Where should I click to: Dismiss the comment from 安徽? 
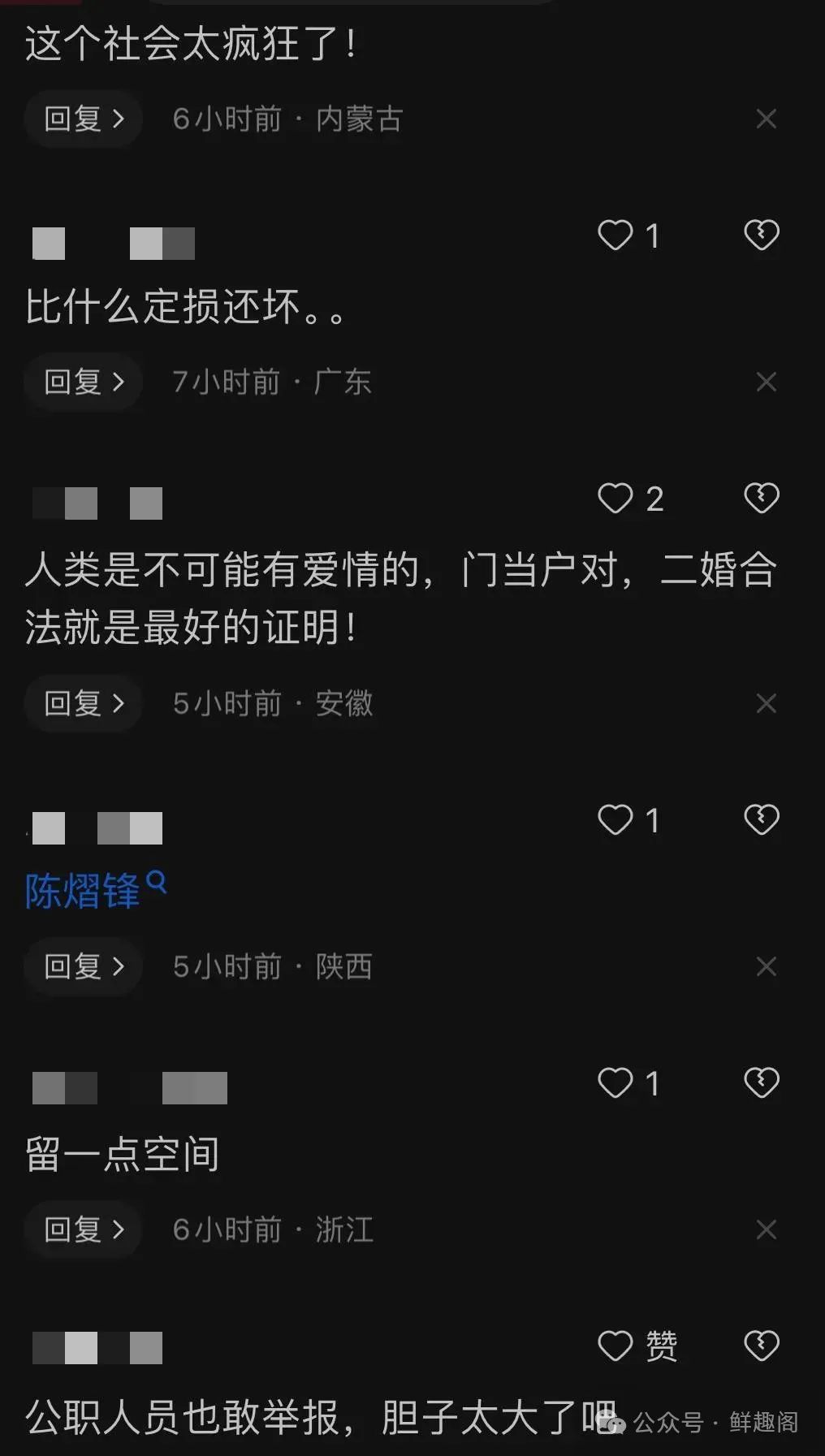pos(766,703)
